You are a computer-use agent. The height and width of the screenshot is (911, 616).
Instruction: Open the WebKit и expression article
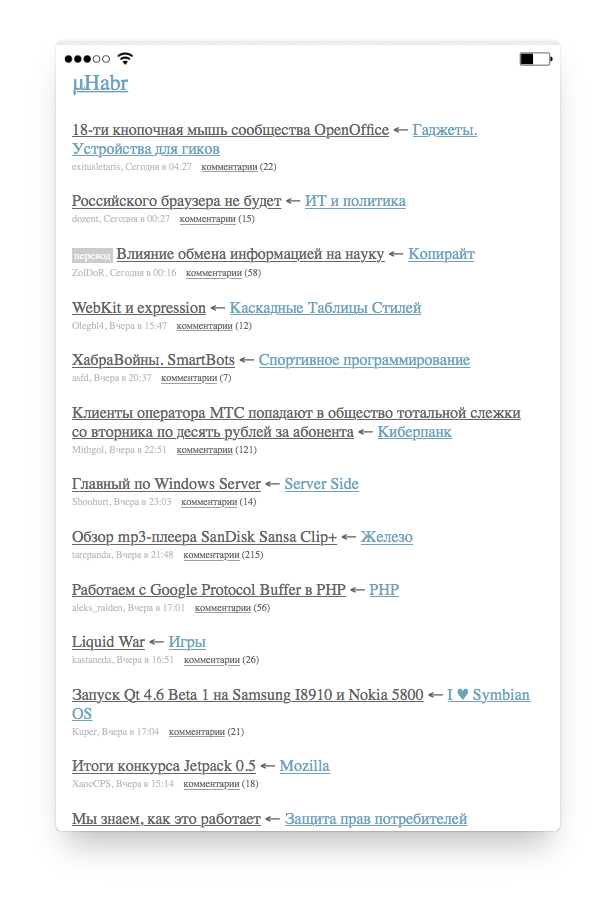pyautogui.click(x=139, y=307)
